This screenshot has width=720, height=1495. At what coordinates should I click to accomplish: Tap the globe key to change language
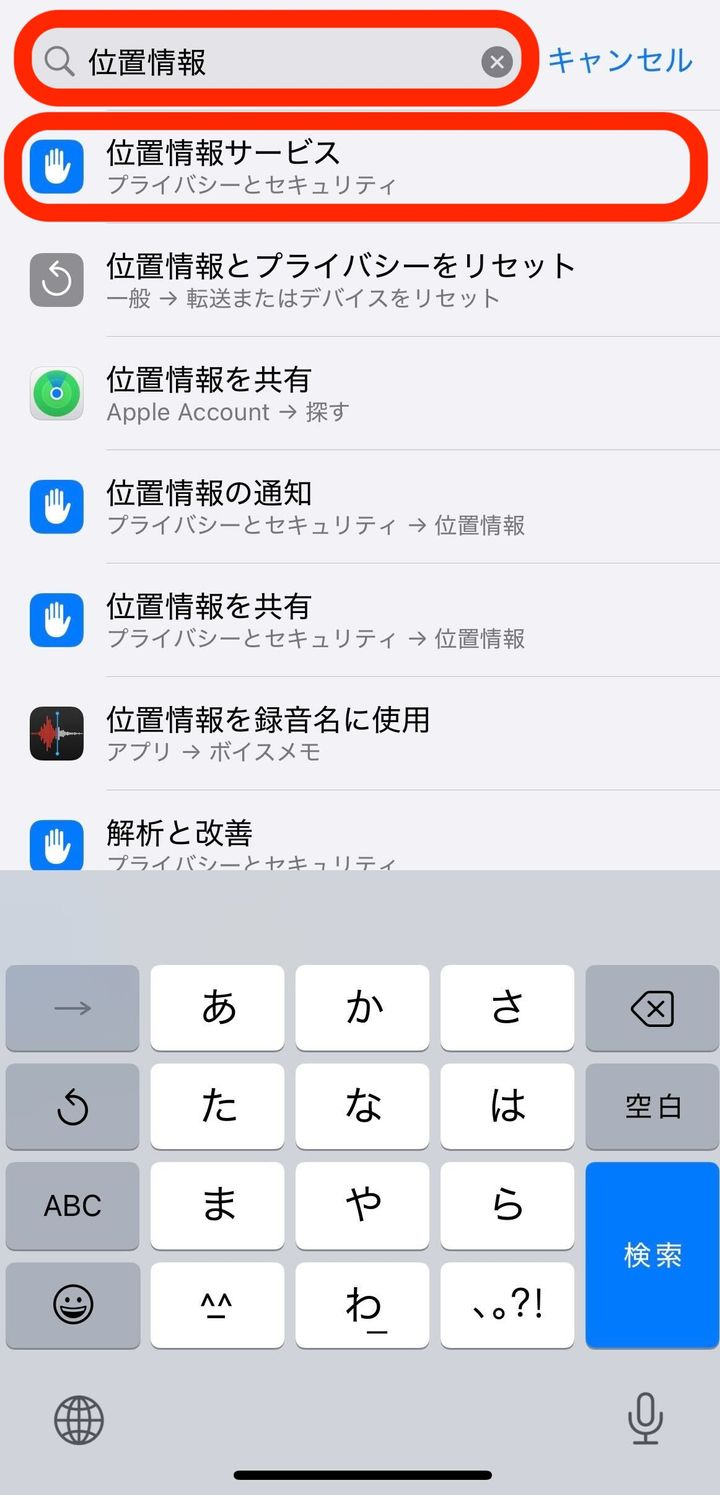[x=79, y=1418]
